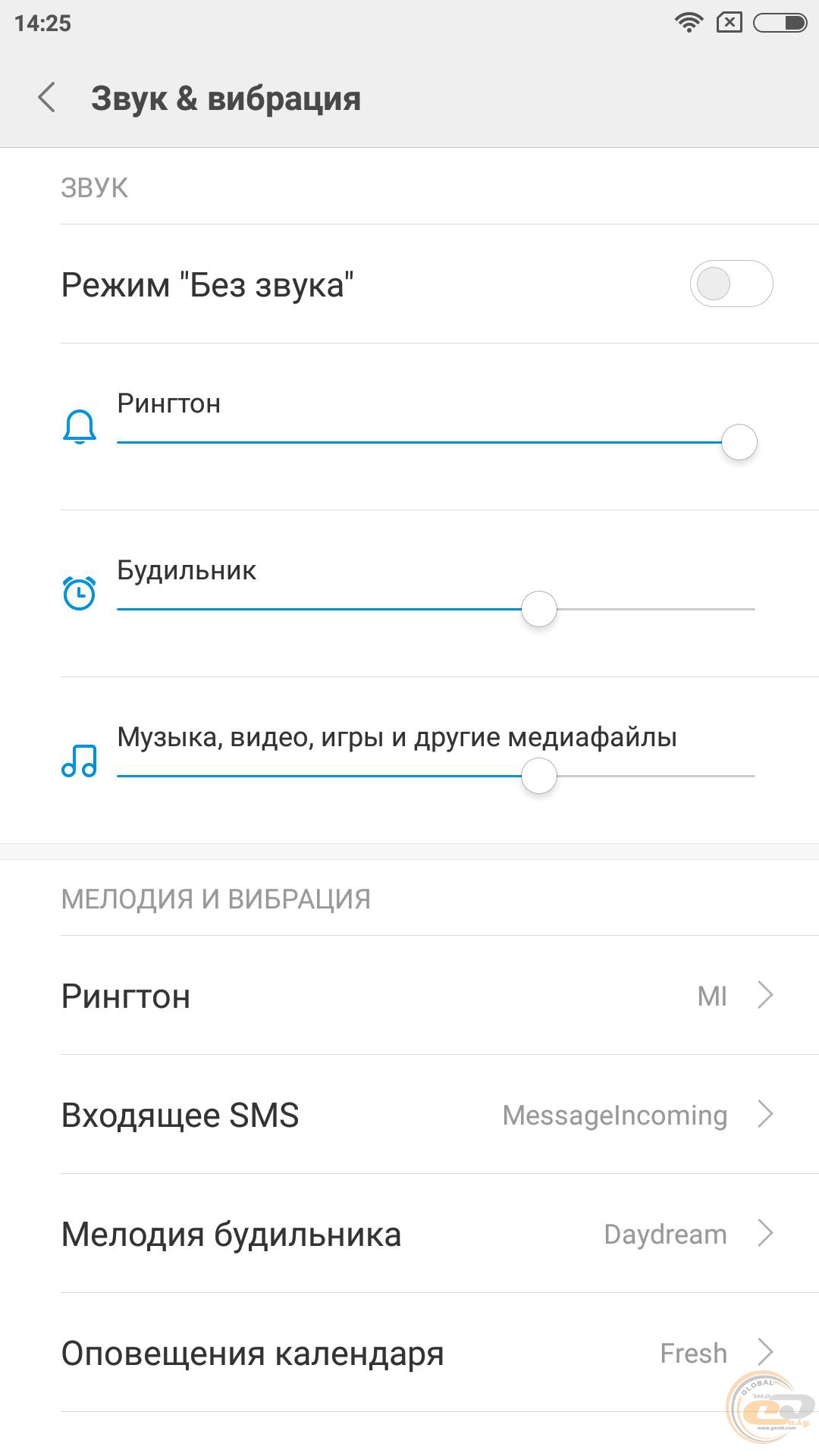Tap the Рингтон volume slider

(x=435, y=442)
